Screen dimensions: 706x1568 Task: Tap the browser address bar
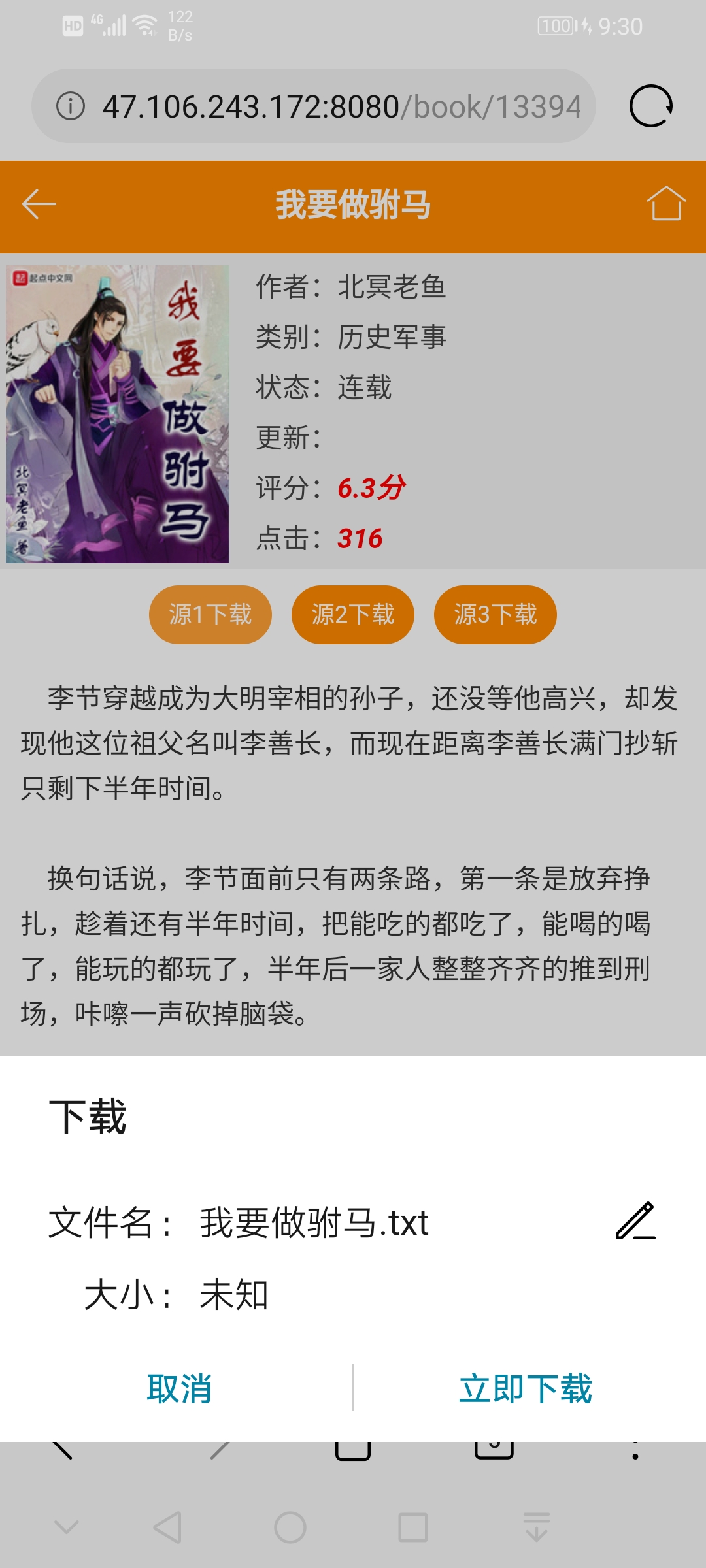click(340, 106)
